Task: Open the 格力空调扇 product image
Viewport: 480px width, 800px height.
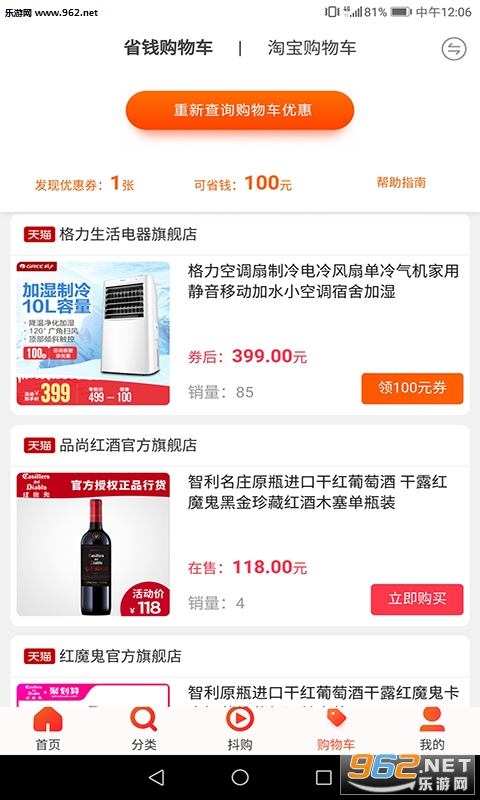Action: [x=93, y=334]
